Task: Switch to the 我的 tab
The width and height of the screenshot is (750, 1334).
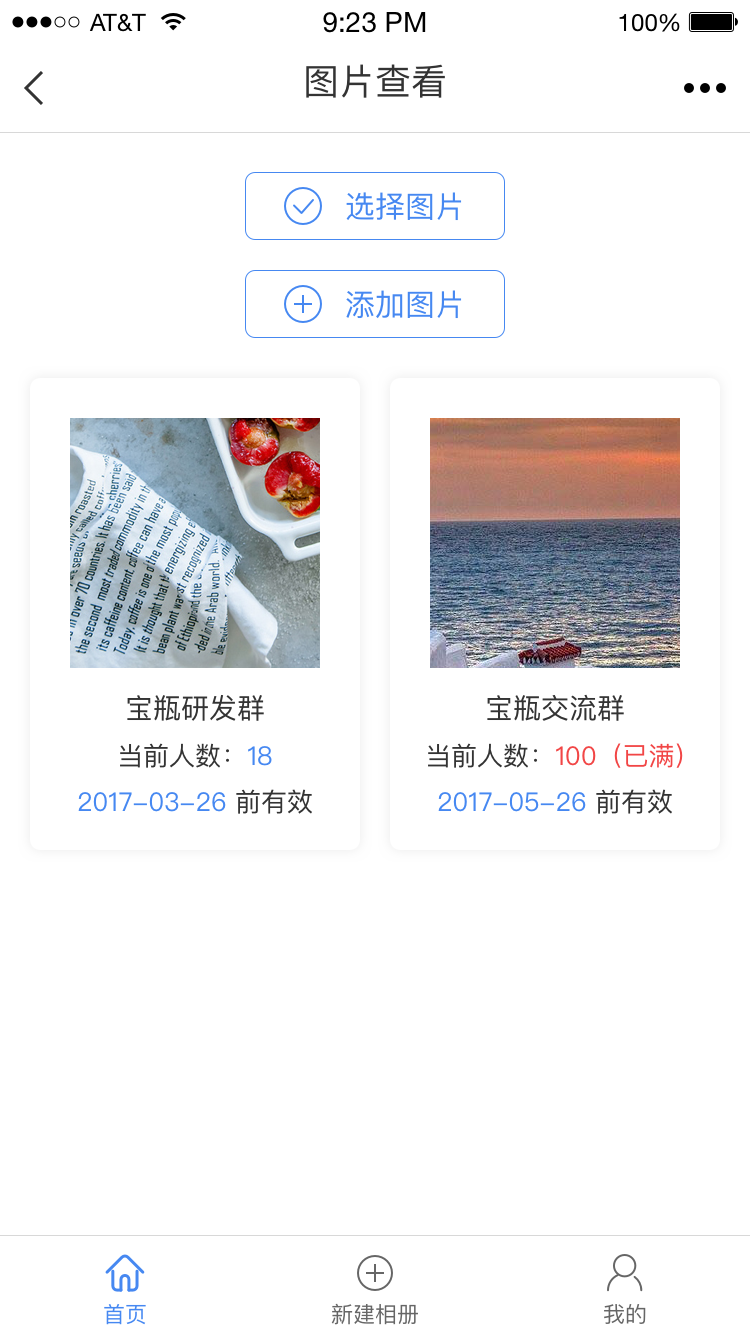Action: point(625,1288)
